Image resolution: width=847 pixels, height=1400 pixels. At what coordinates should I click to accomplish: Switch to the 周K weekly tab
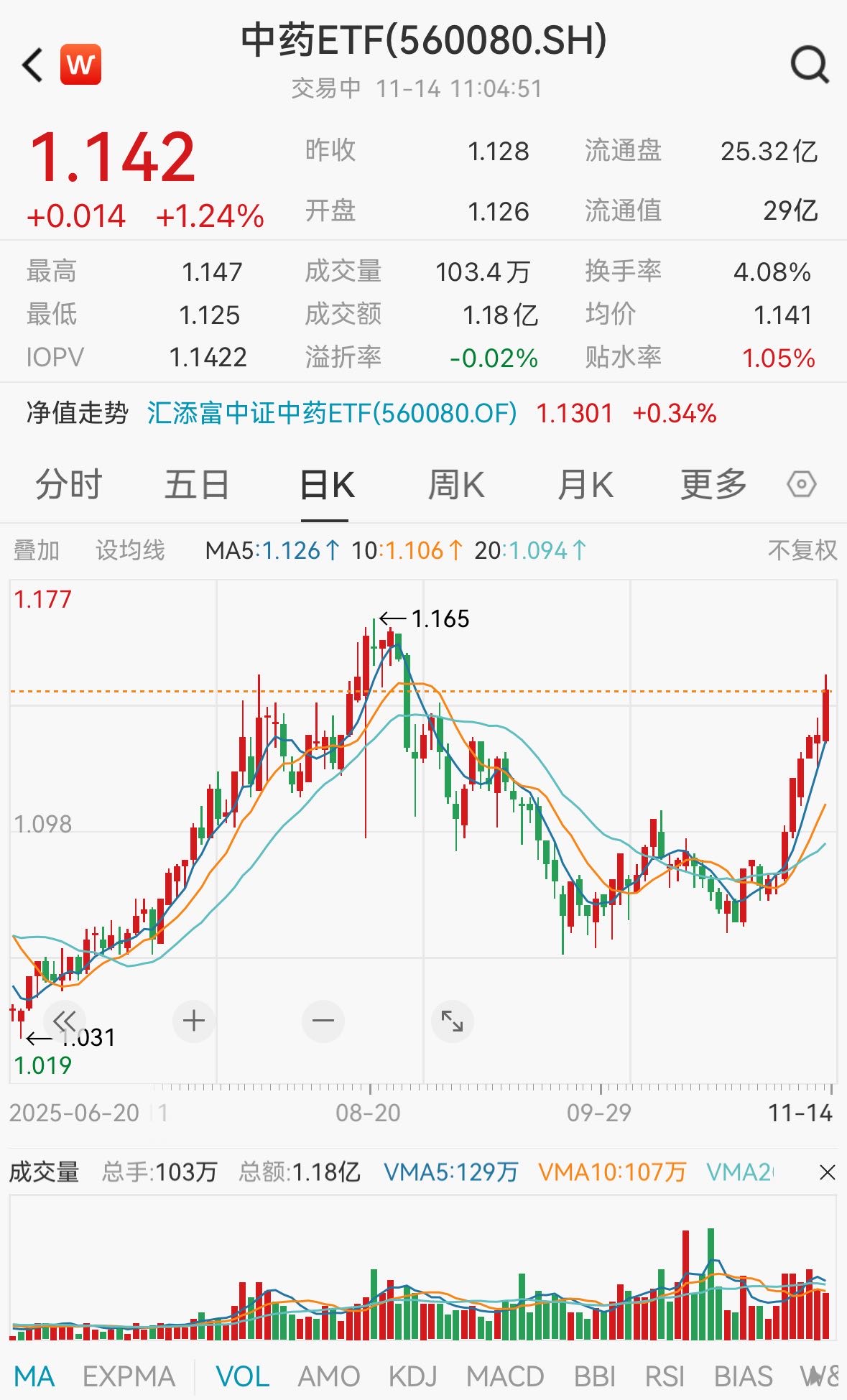(455, 485)
